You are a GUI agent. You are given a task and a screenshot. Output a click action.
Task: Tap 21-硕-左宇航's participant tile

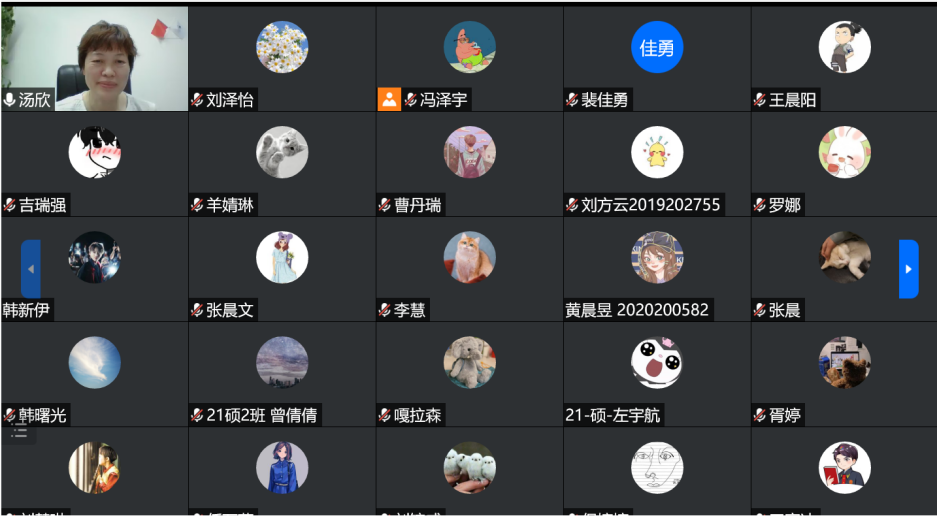click(x=657, y=373)
